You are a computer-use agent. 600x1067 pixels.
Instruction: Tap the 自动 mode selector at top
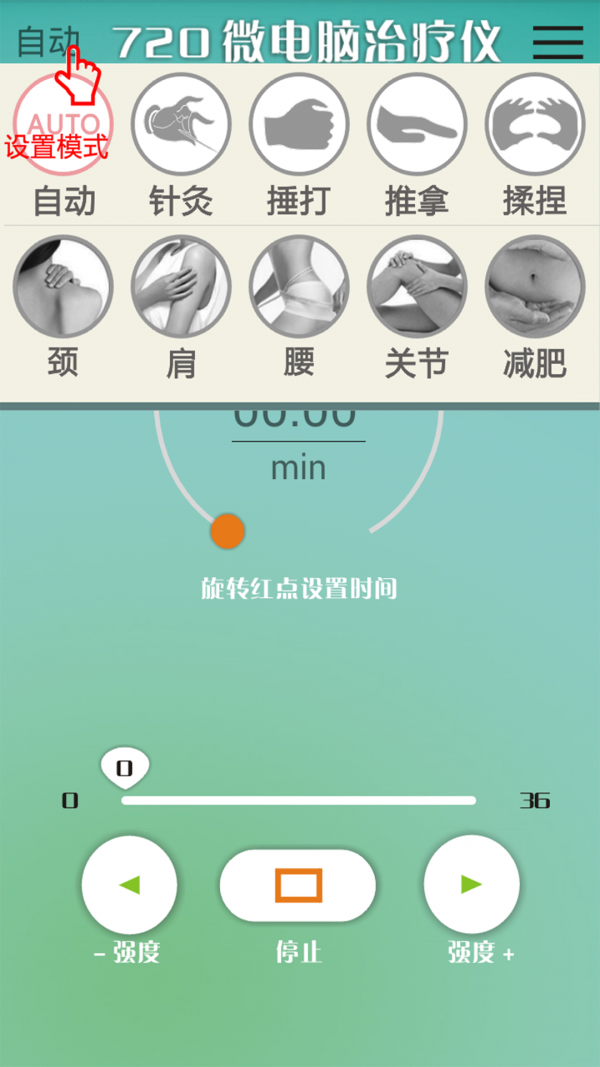[x=48, y=41]
